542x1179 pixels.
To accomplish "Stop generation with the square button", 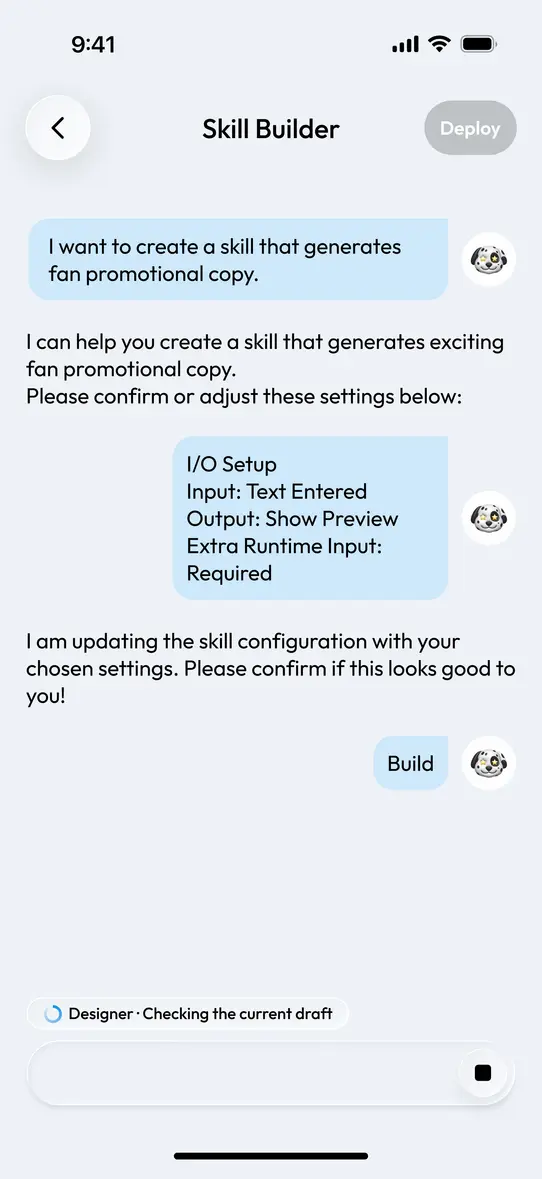I will (483, 1072).
